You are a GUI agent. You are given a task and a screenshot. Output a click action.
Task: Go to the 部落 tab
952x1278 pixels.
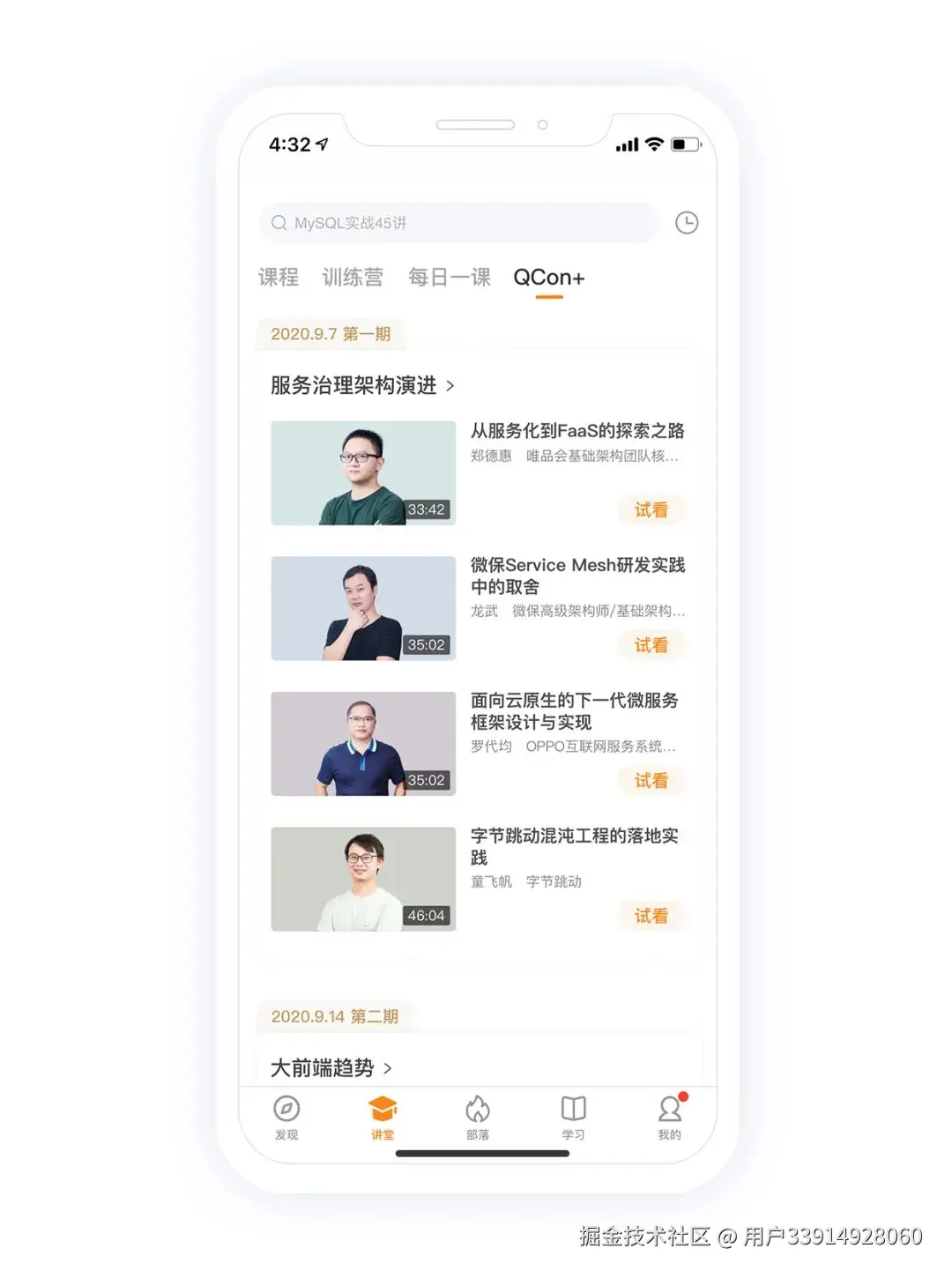478,1117
